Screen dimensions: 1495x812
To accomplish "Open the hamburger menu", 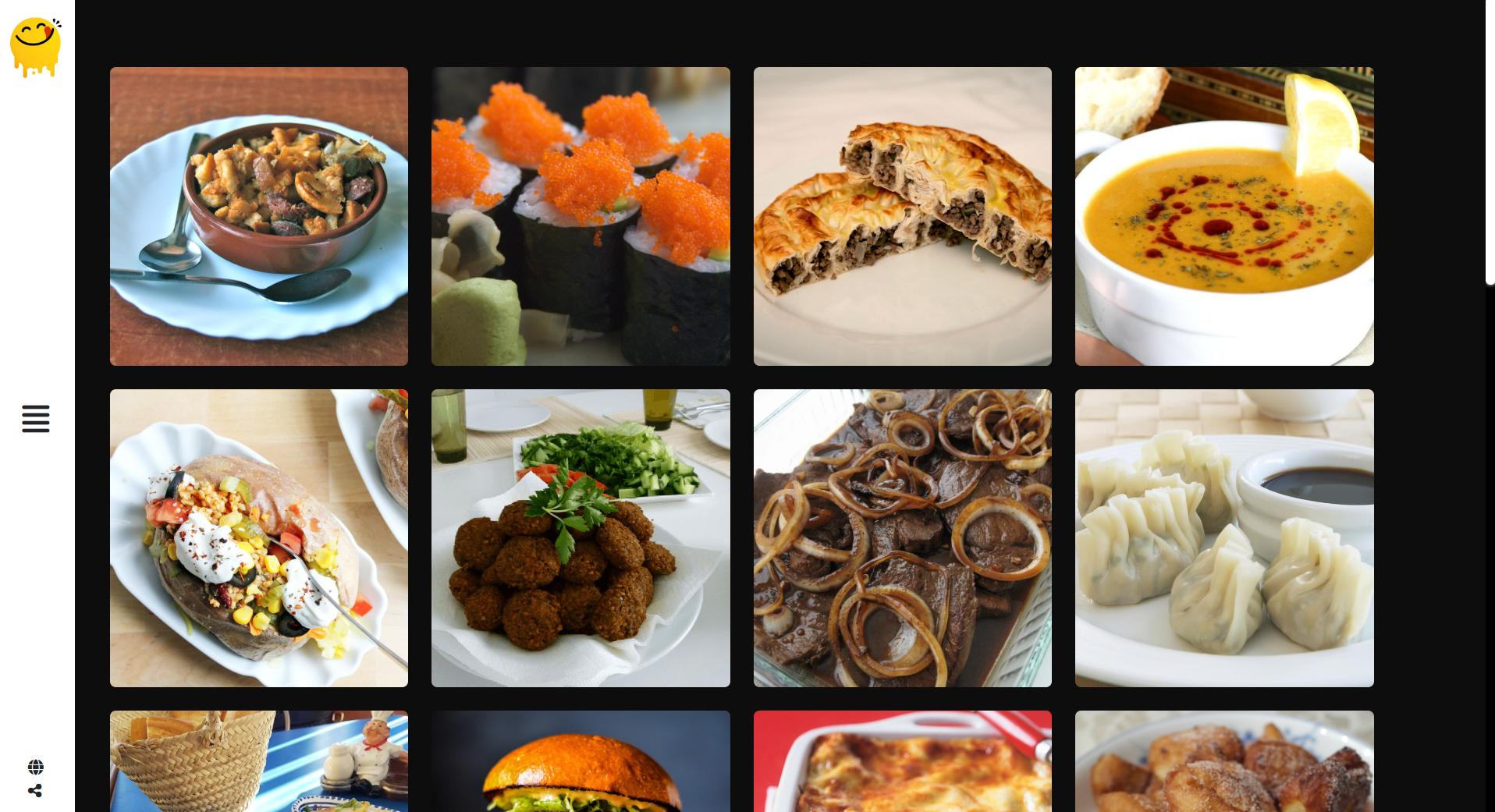I will point(35,419).
